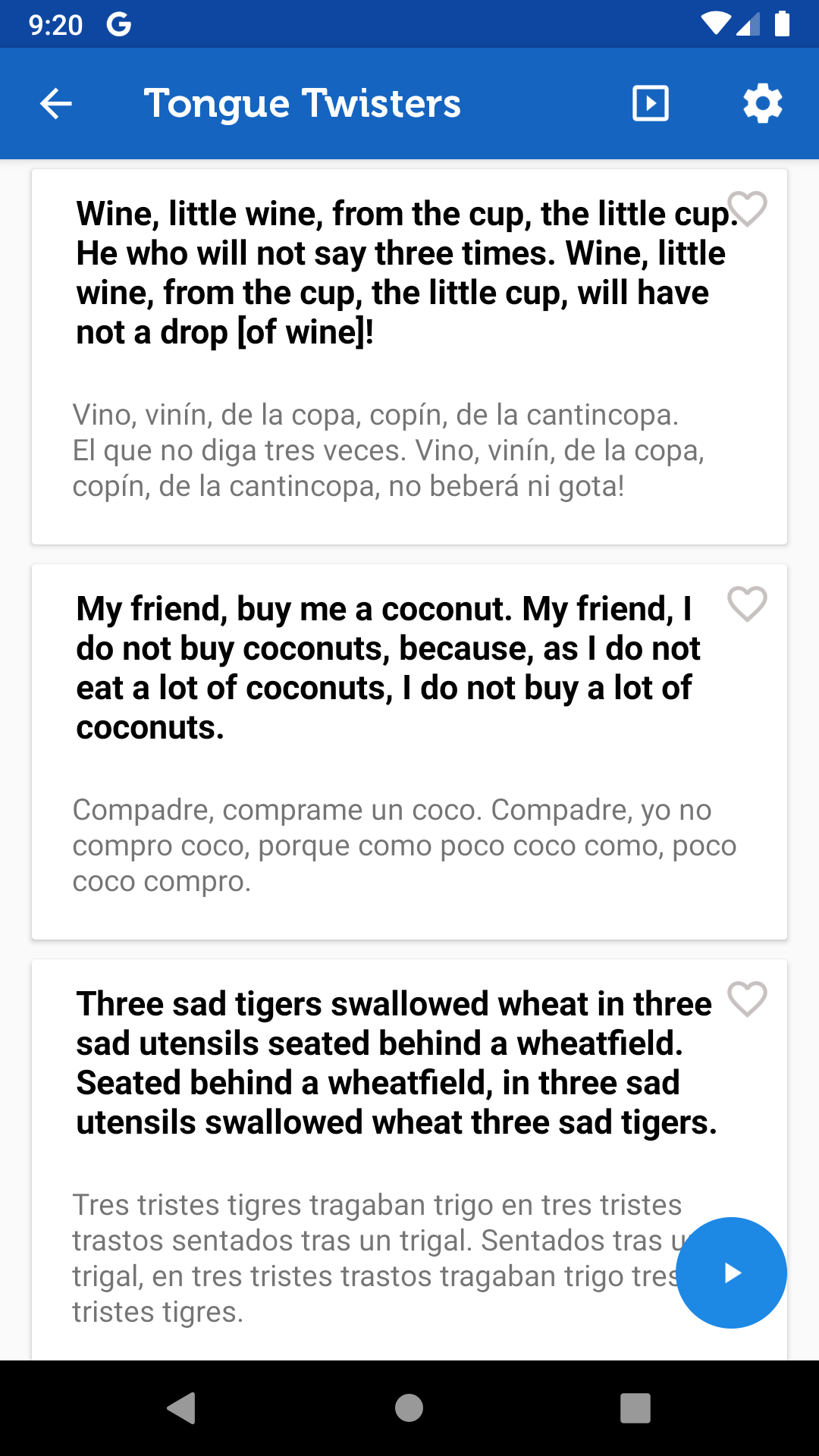Favorite the three sad tigers twister
This screenshot has height=1456, width=819.
point(747,999)
